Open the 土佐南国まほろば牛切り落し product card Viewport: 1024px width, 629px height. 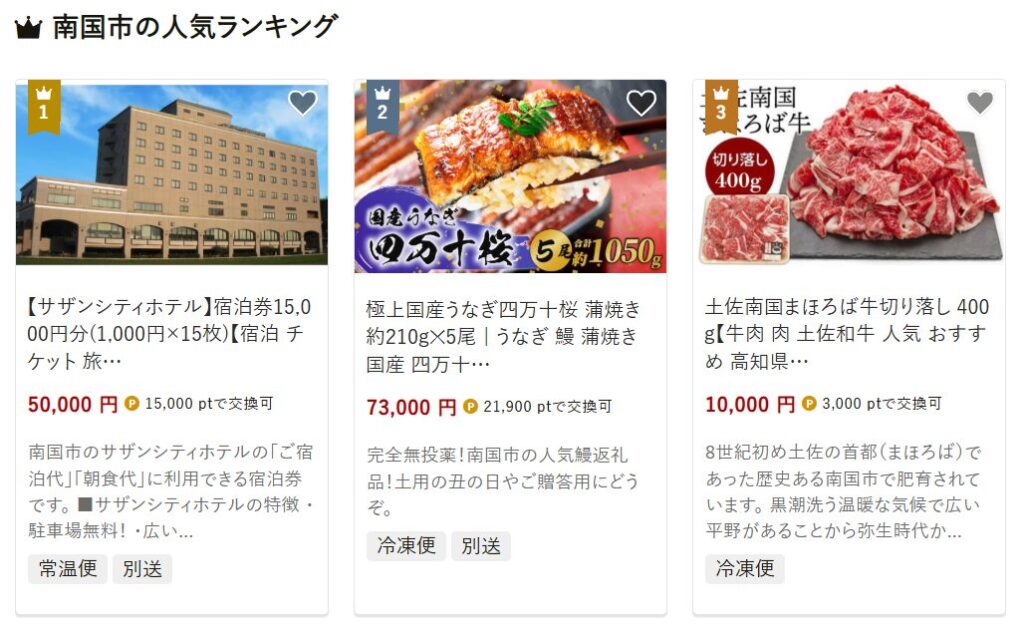(848, 333)
